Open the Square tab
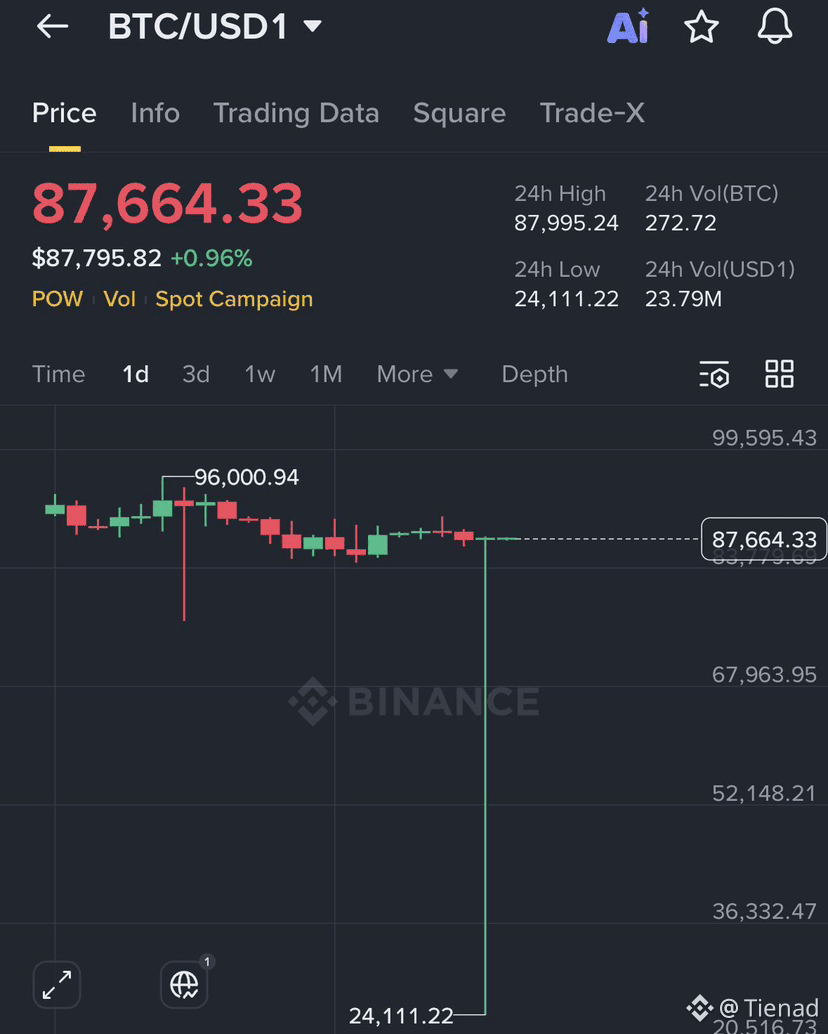 click(x=459, y=113)
